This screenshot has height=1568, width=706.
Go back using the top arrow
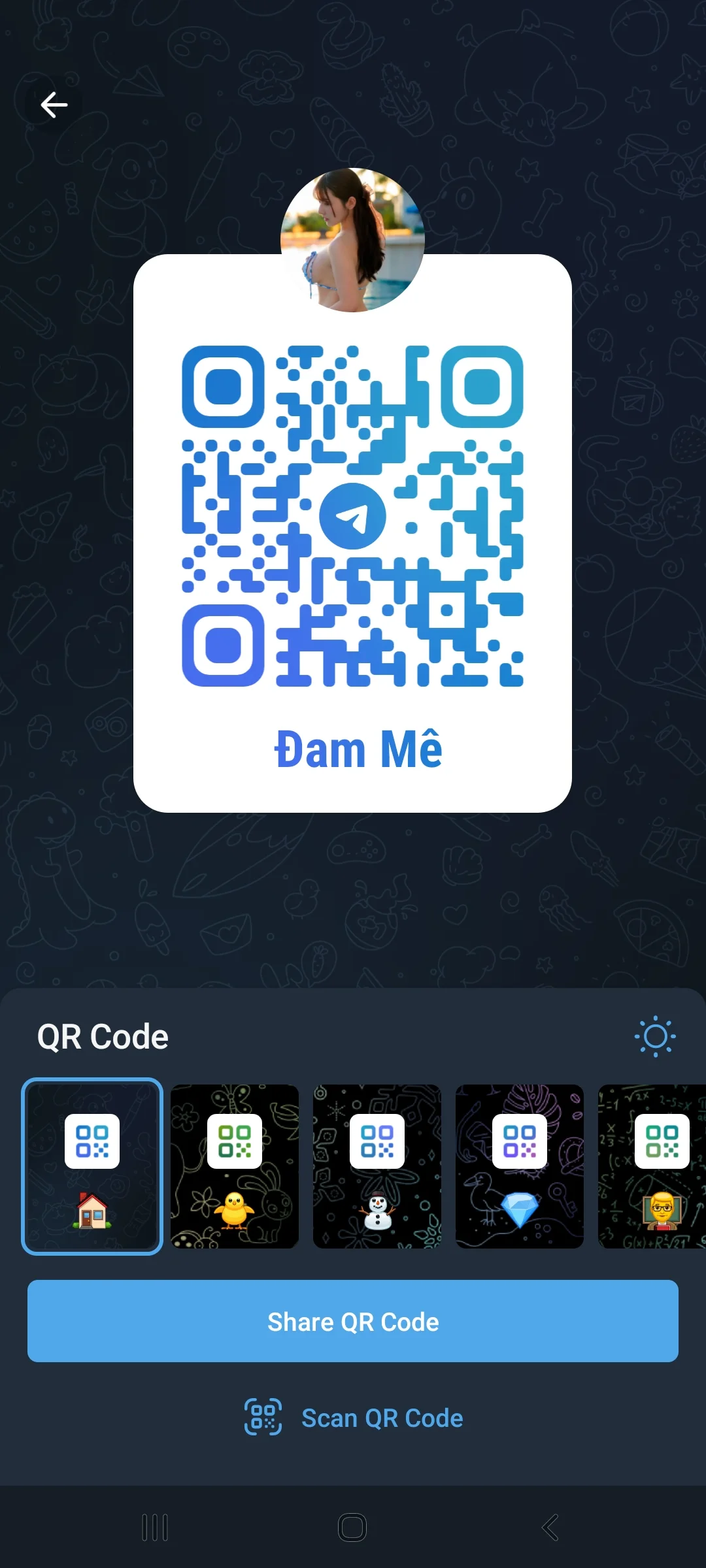pyautogui.click(x=54, y=105)
